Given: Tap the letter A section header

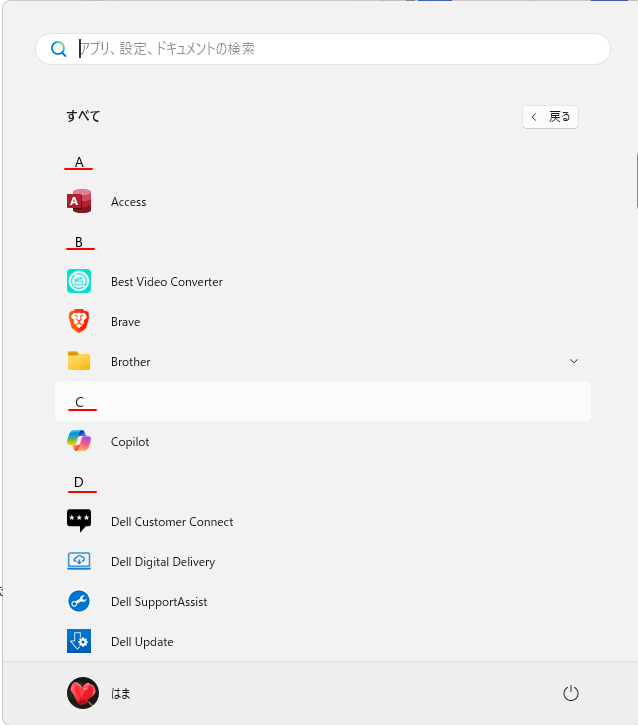Looking at the screenshot, I should [x=79, y=162].
